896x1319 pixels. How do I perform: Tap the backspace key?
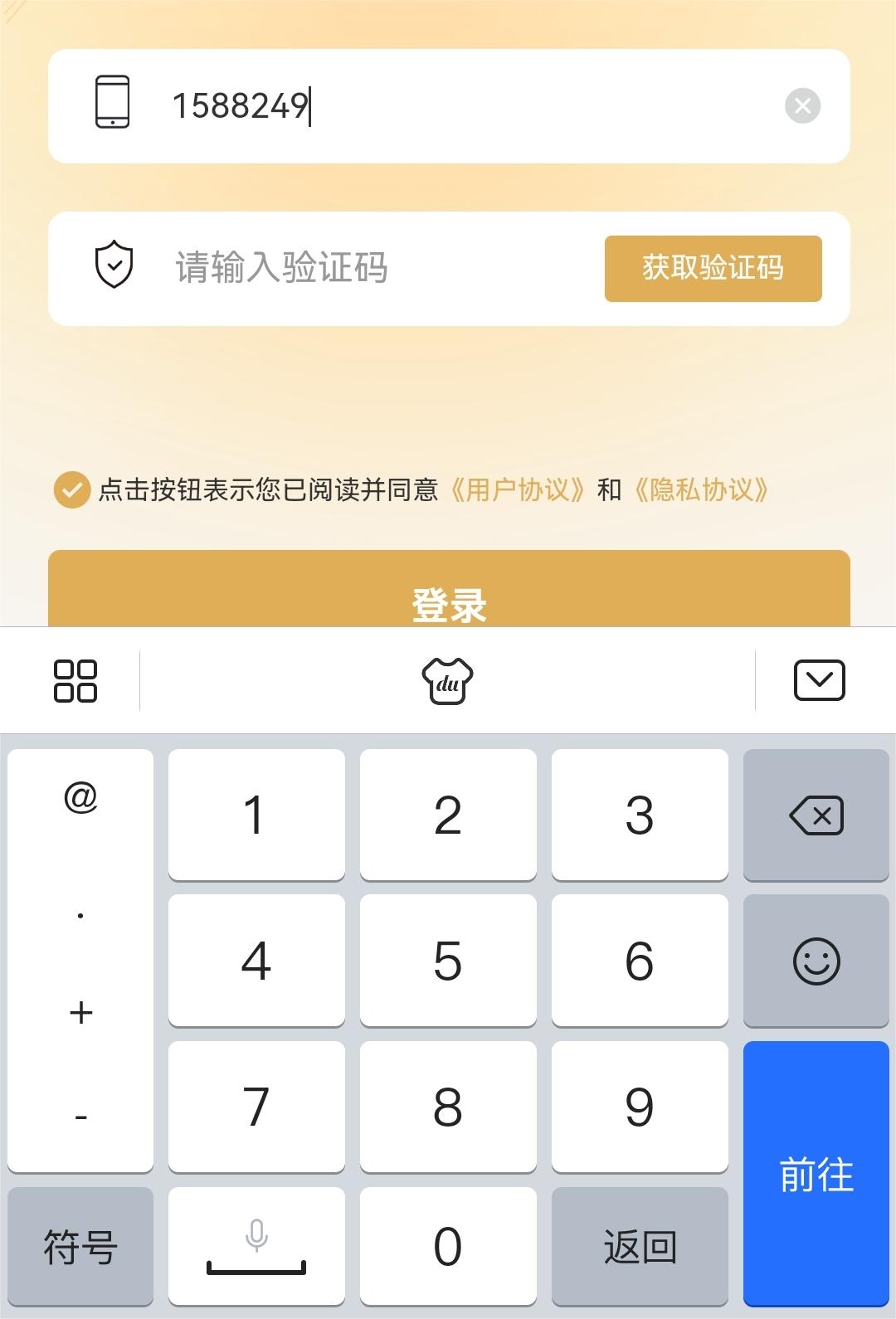coord(816,815)
